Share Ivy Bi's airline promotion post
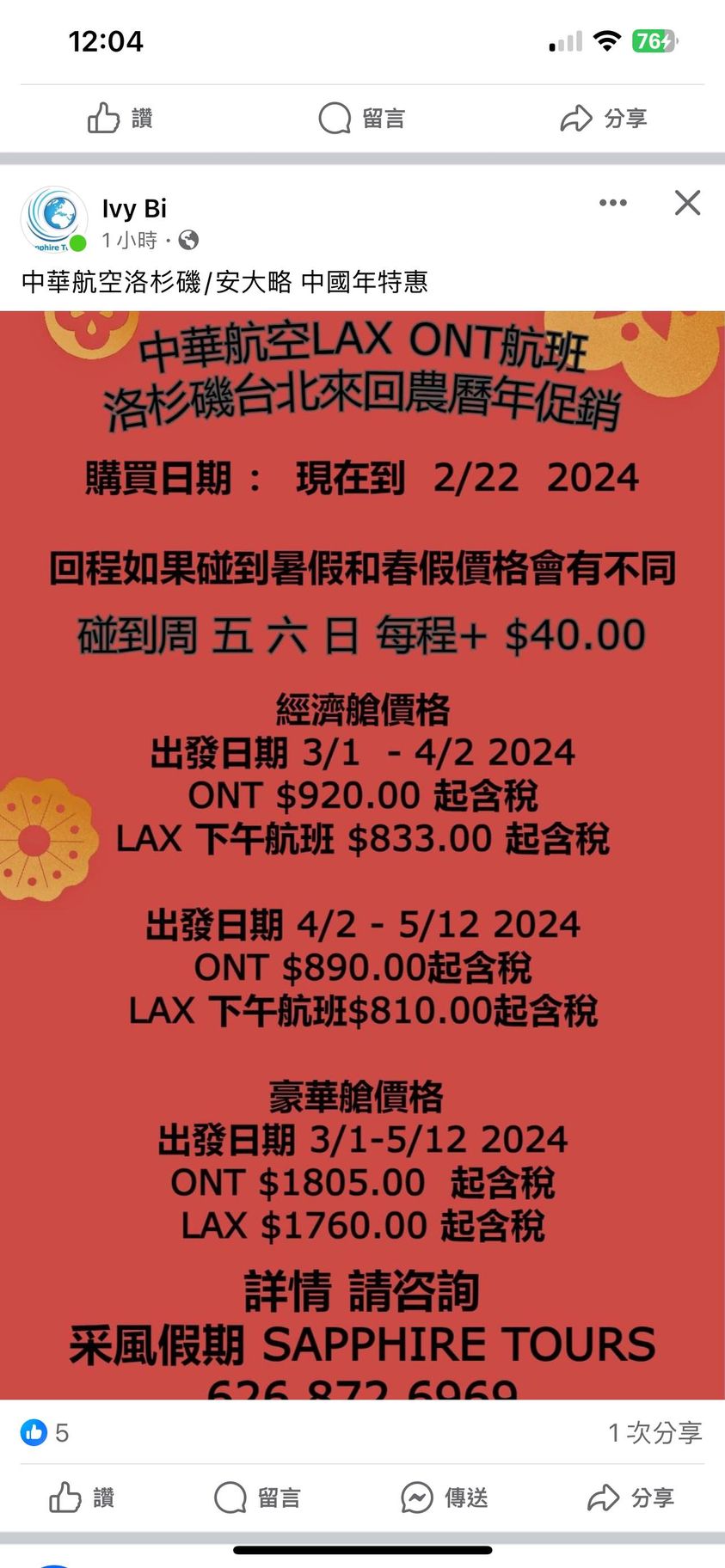Image resolution: width=725 pixels, height=1568 pixels. pos(630,1498)
